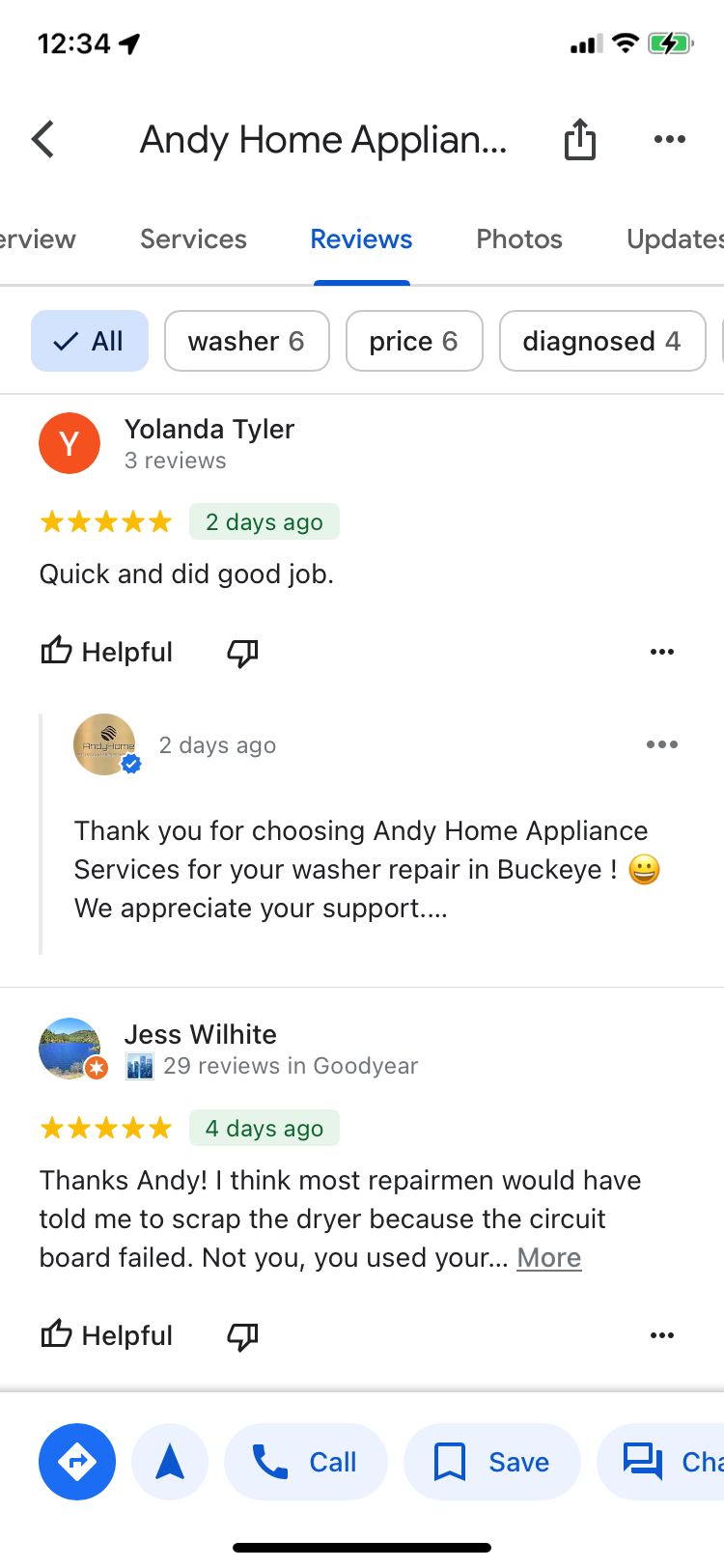Go back with the back arrow
This screenshot has width=724, height=1568.
click(x=43, y=140)
